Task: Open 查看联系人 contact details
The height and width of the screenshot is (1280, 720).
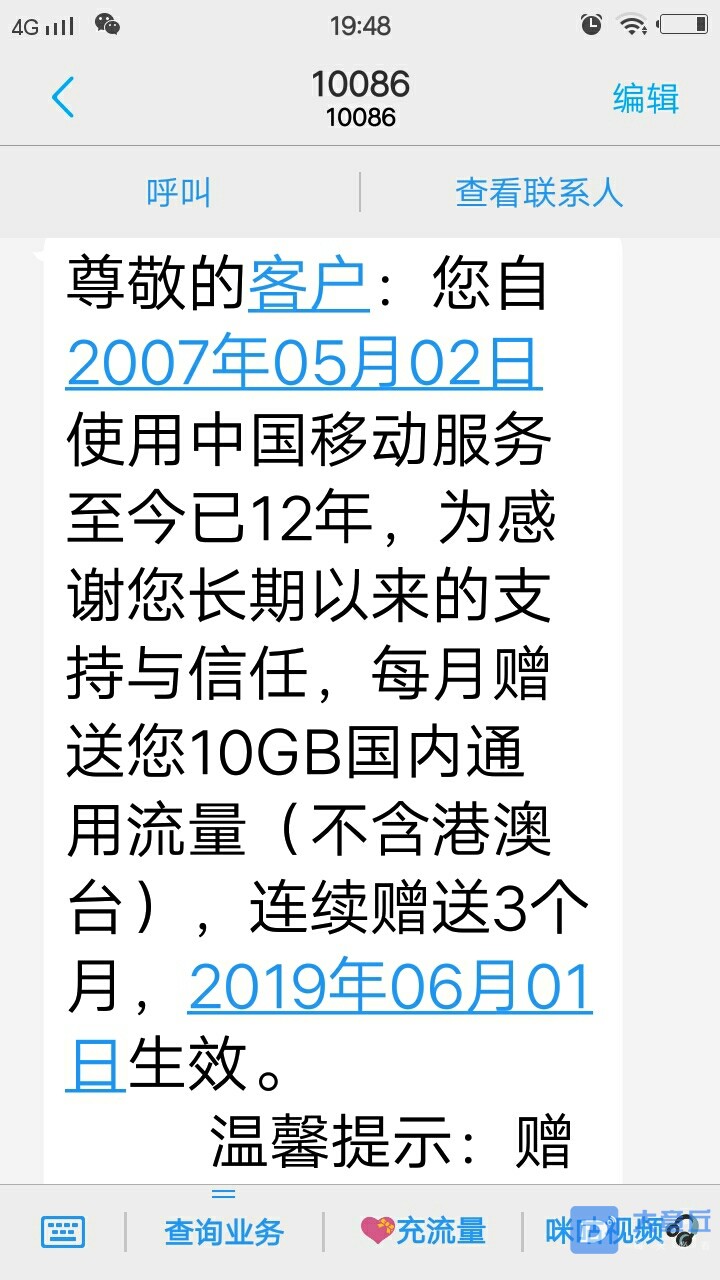Action: coord(539,192)
